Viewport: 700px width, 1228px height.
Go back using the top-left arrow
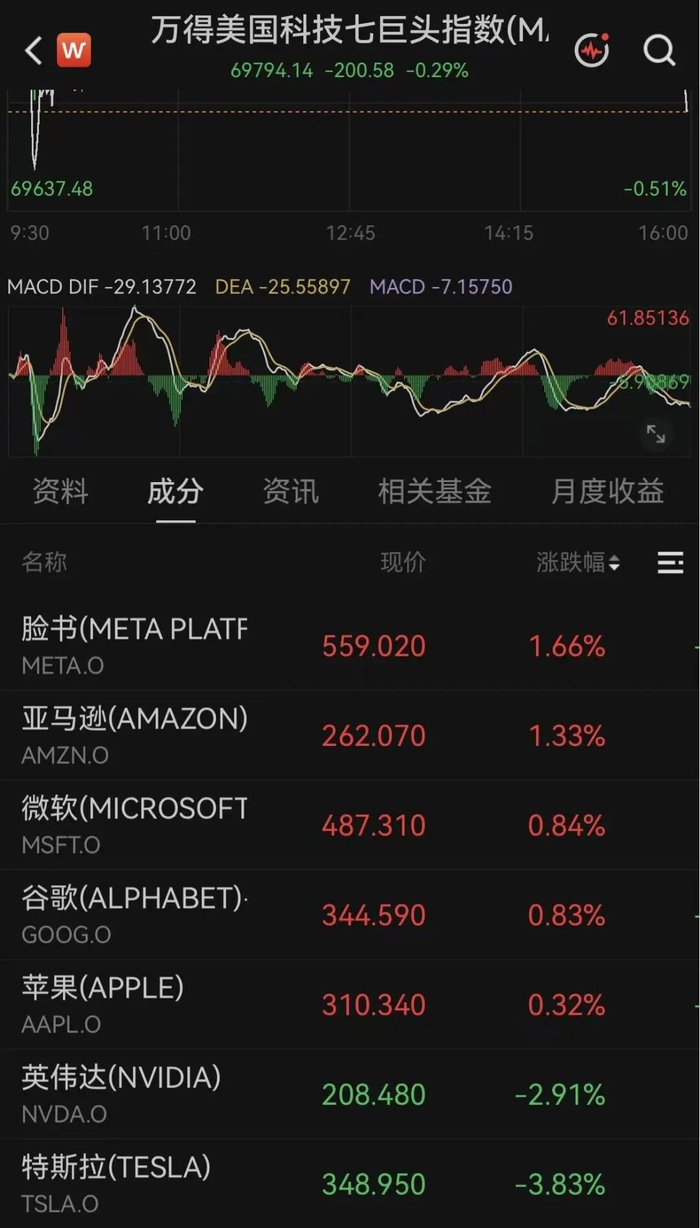click(x=33, y=50)
